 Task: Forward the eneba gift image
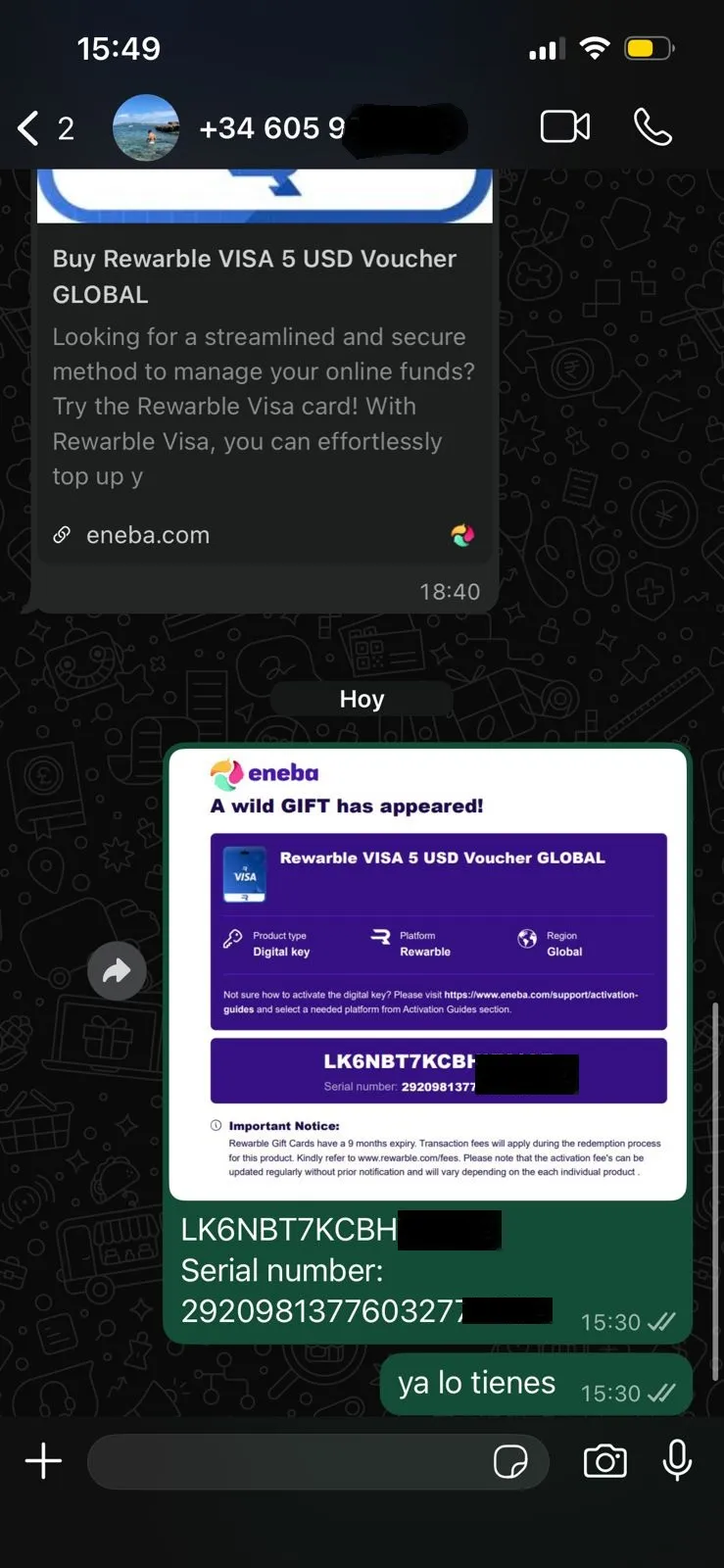(x=117, y=971)
